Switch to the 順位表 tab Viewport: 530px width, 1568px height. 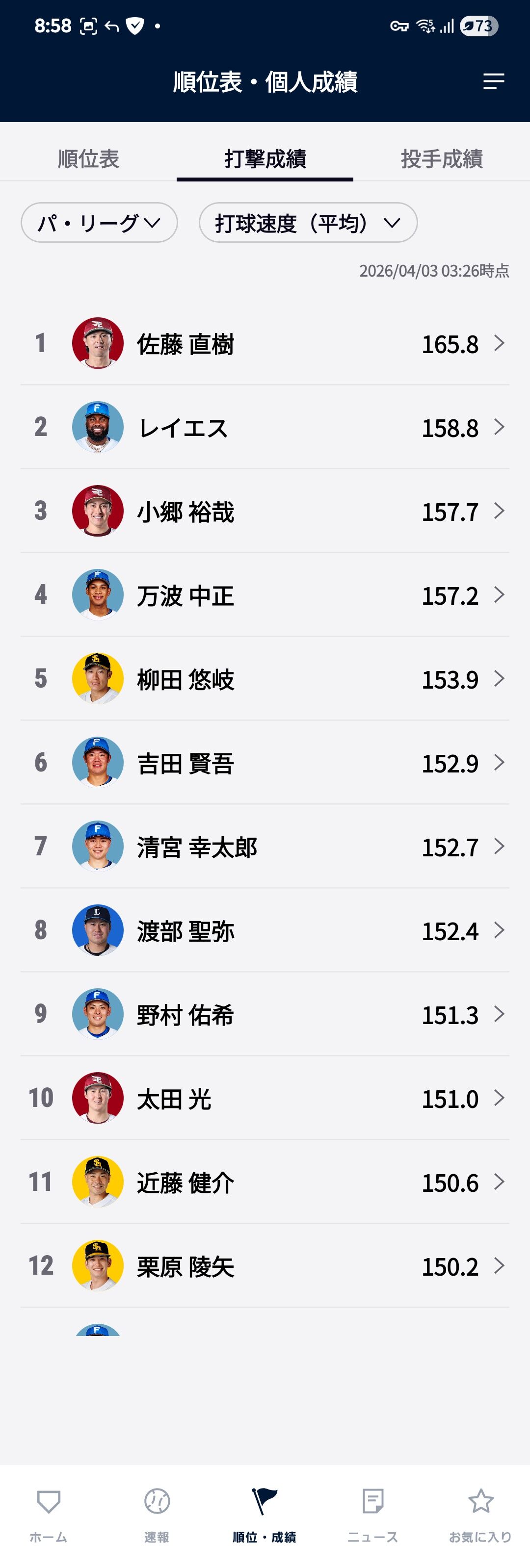(x=88, y=159)
